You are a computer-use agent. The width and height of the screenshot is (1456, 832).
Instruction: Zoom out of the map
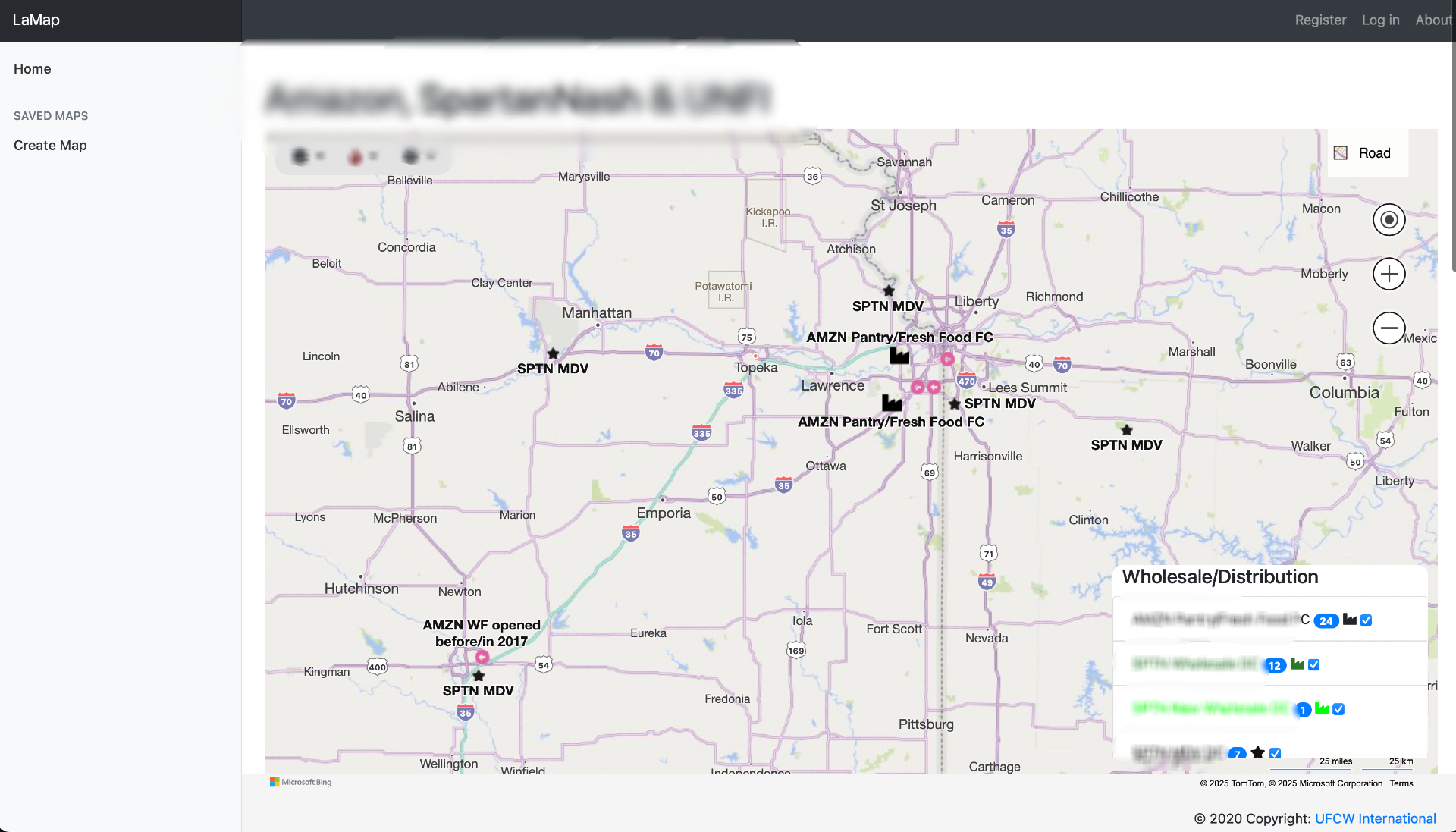(x=1389, y=328)
